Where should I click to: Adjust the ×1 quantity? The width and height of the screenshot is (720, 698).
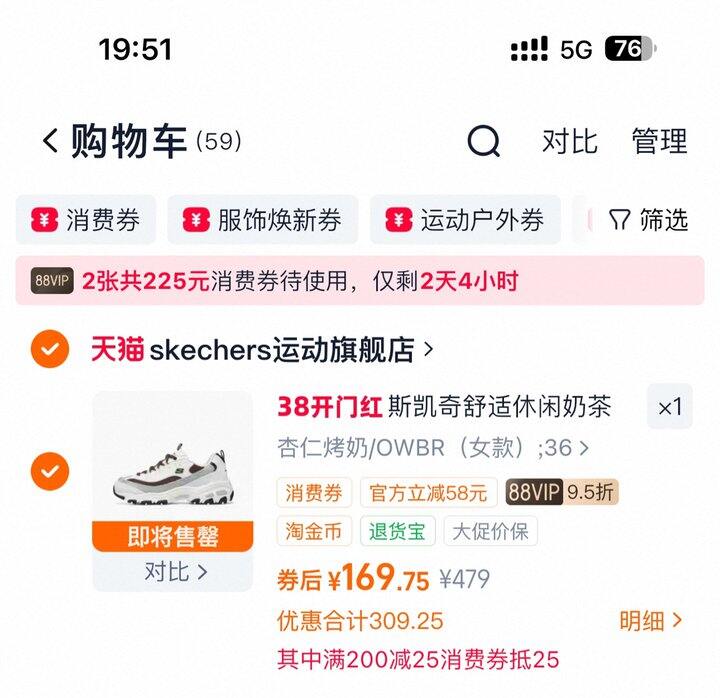coord(669,407)
